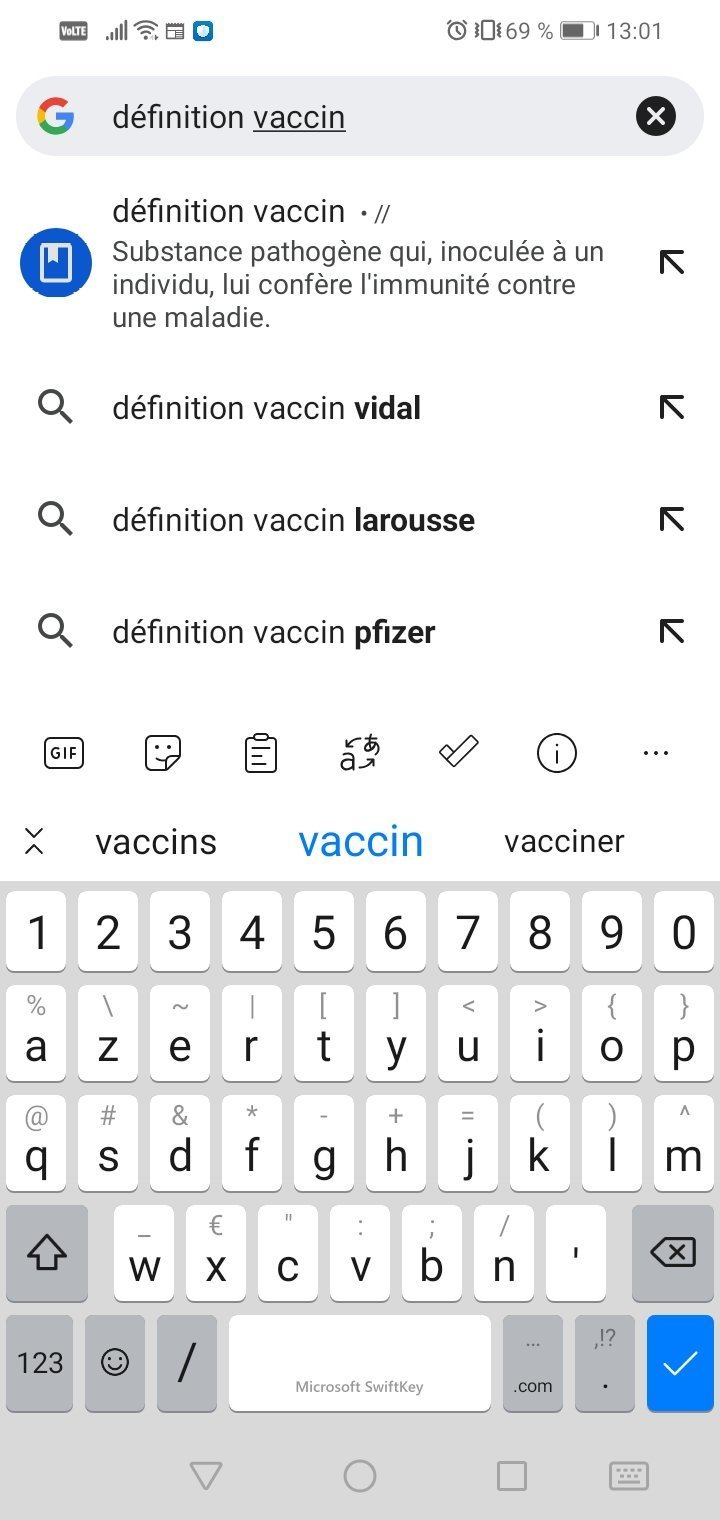Open more keyboard toolbar options
The width and height of the screenshot is (720, 1520).
(655, 753)
